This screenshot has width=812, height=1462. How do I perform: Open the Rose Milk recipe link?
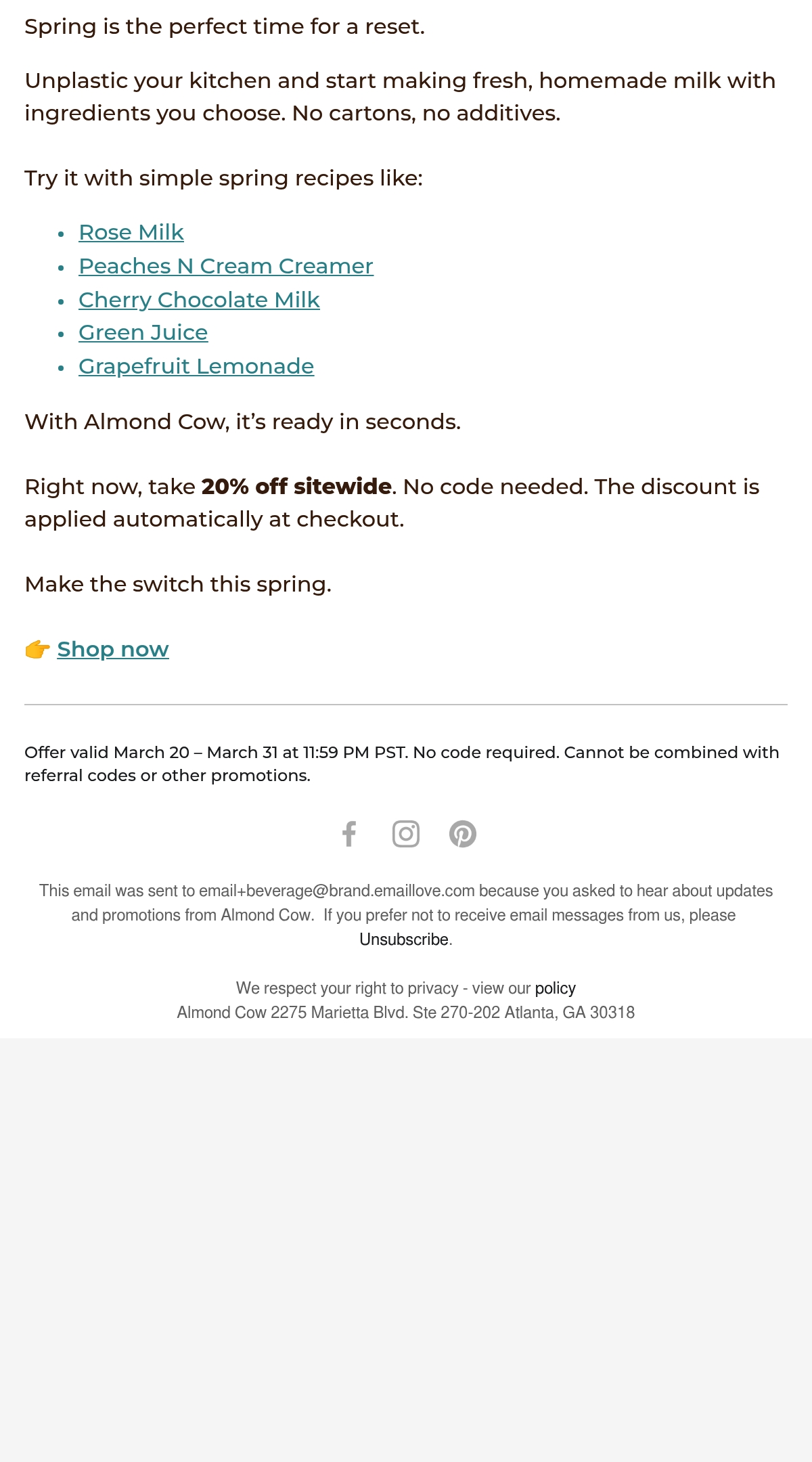[x=131, y=232]
